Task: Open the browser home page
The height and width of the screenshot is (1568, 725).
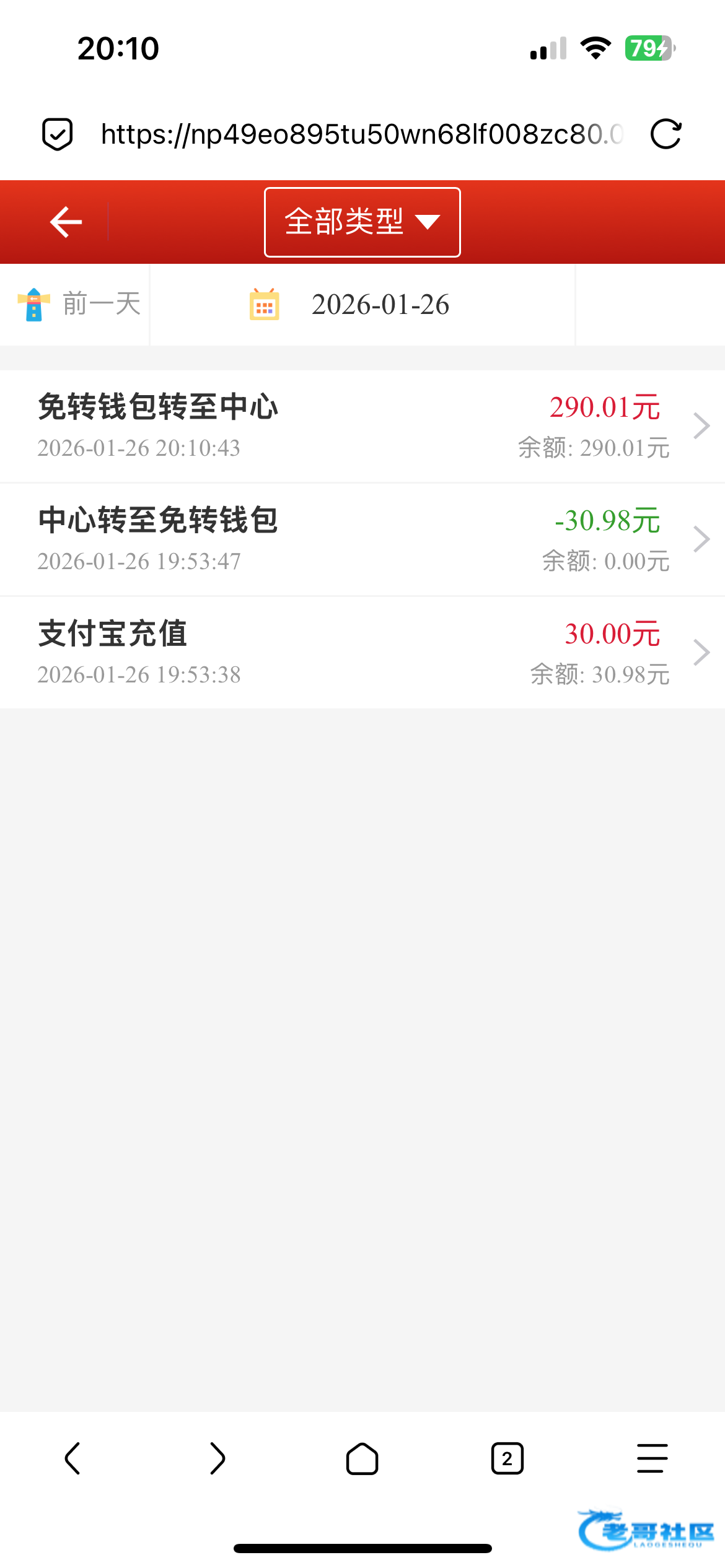Action: [362, 1458]
